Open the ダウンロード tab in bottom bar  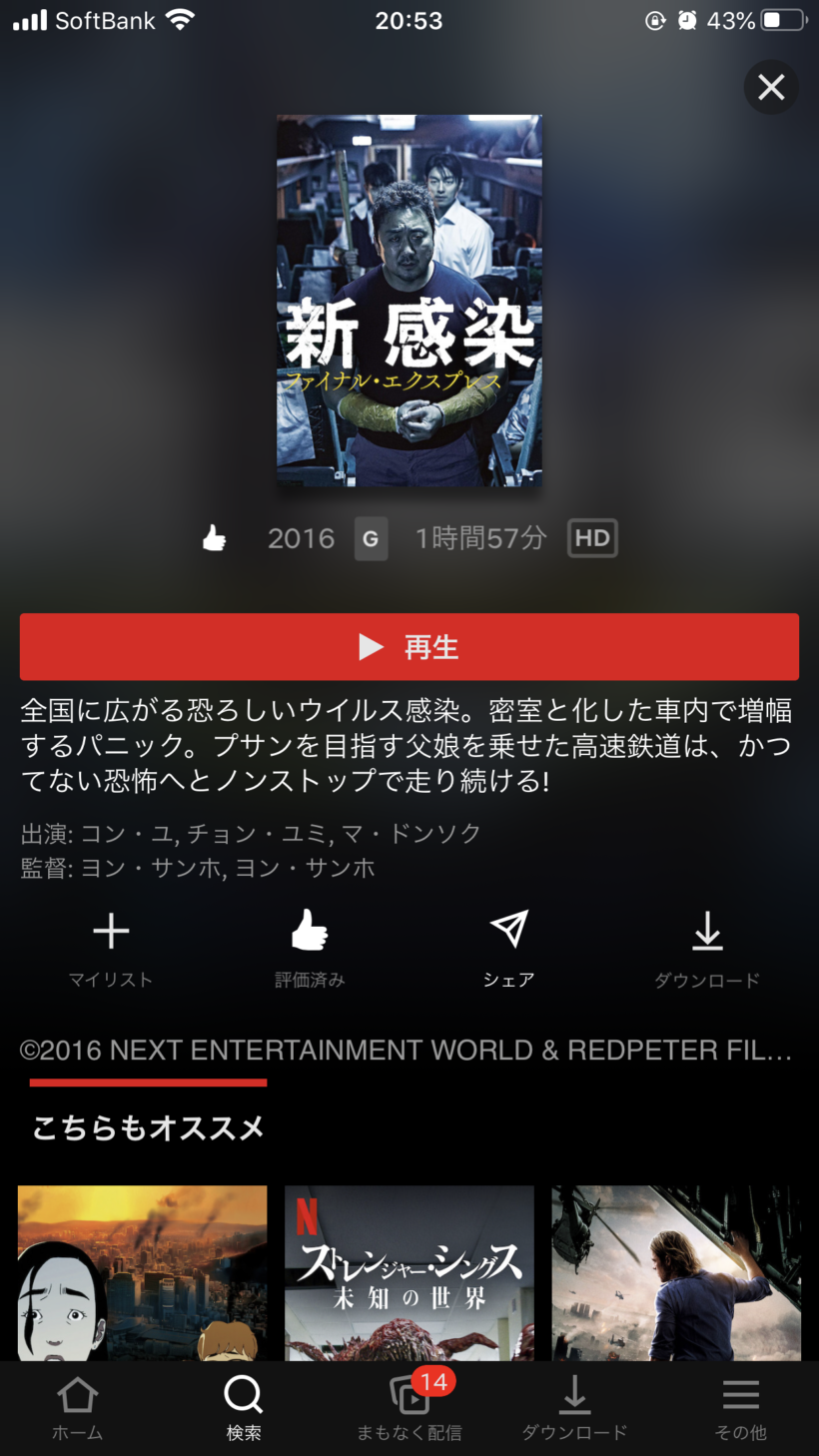point(574,1408)
